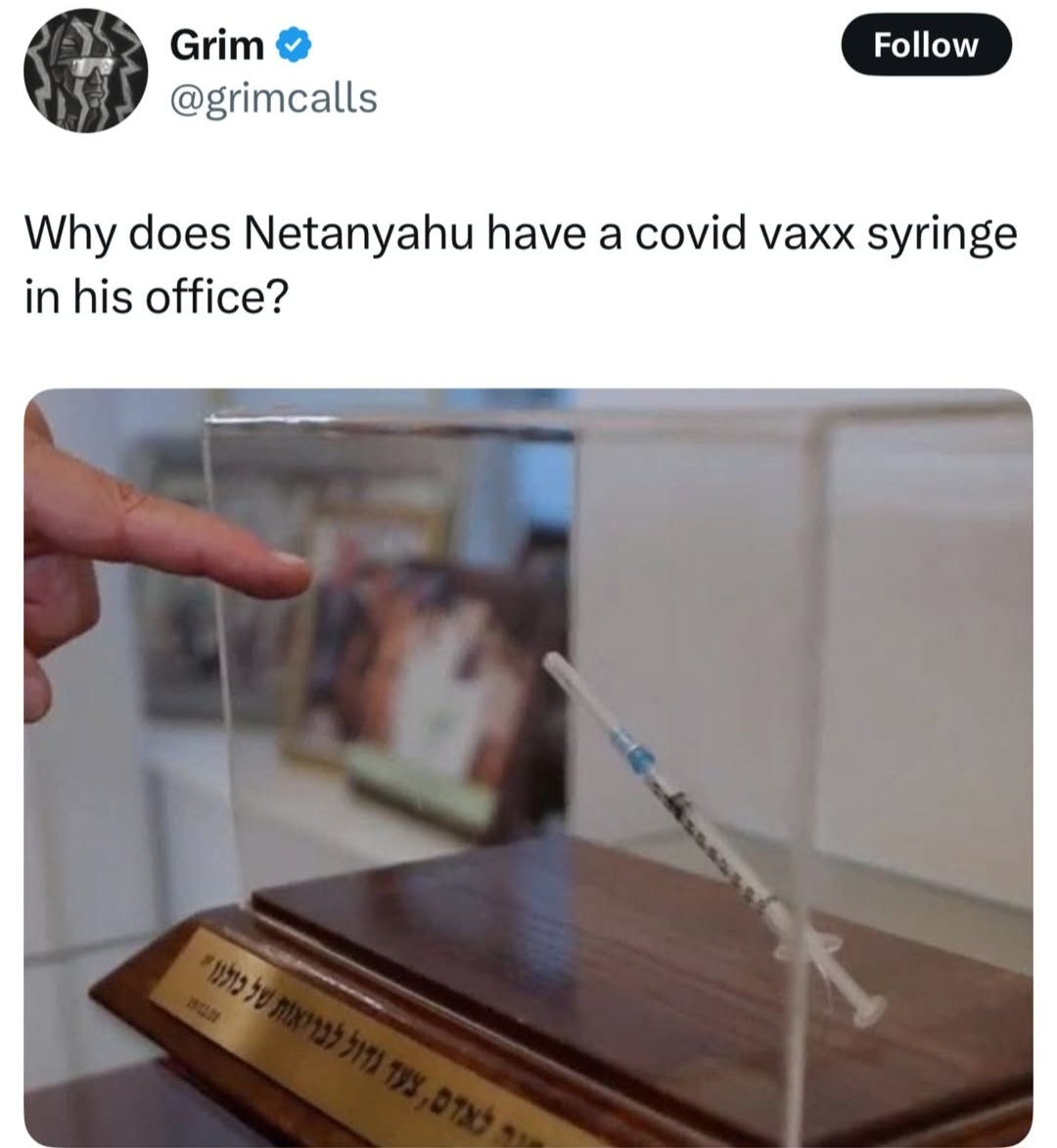
Task: Open the @grimcalls profile handle
Action: [x=273, y=97]
